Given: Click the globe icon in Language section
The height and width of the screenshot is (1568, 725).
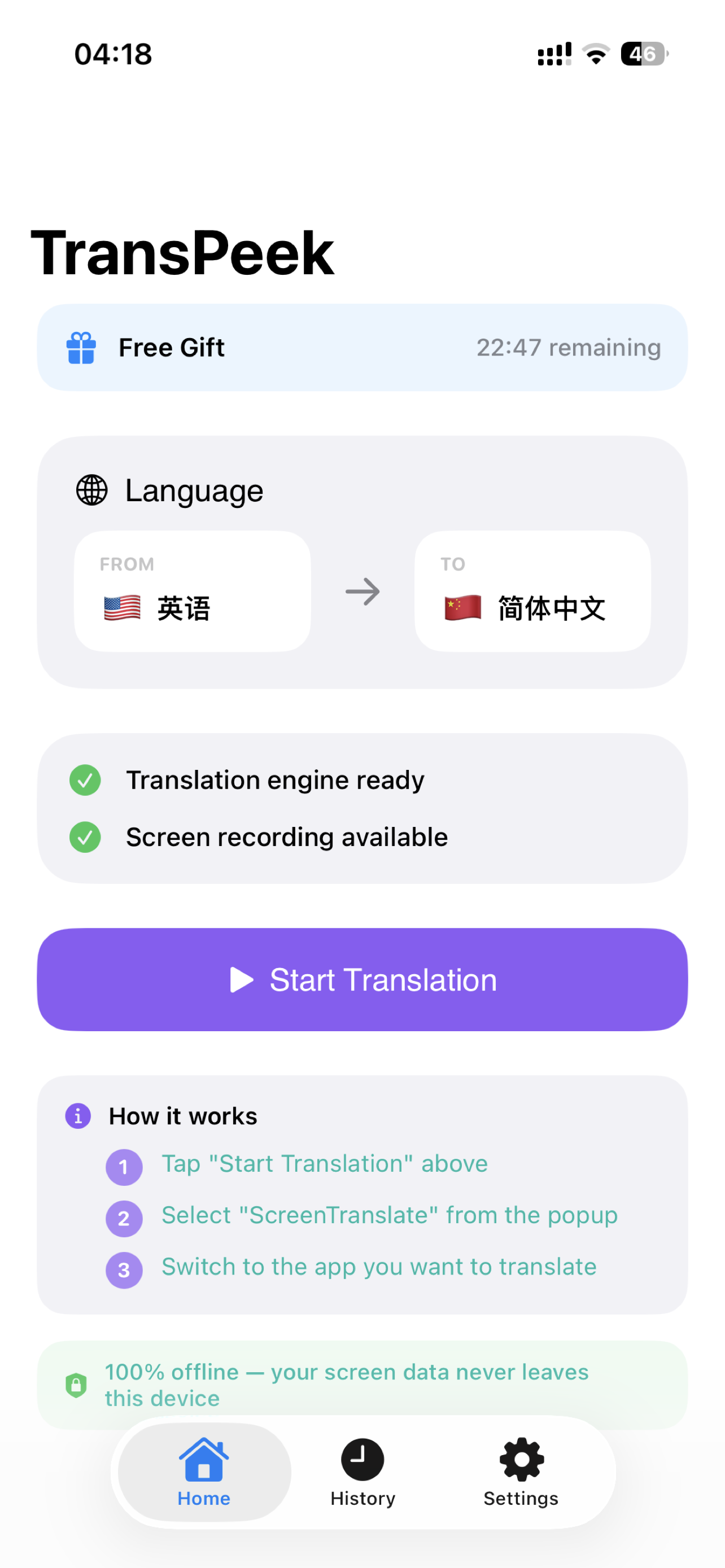Looking at the screenshot, I should pos(90,489).
